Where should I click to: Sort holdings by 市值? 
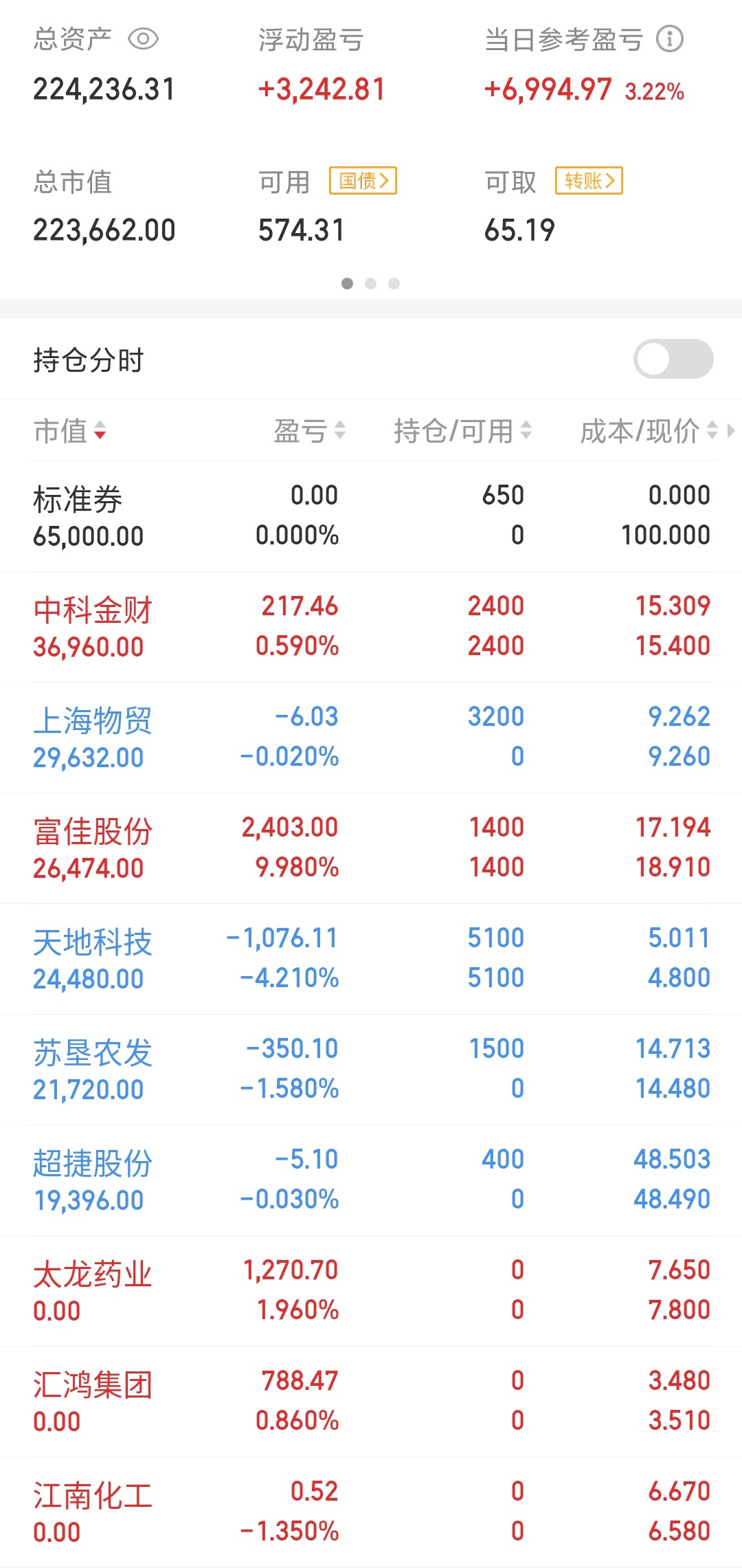click(69, 431)
